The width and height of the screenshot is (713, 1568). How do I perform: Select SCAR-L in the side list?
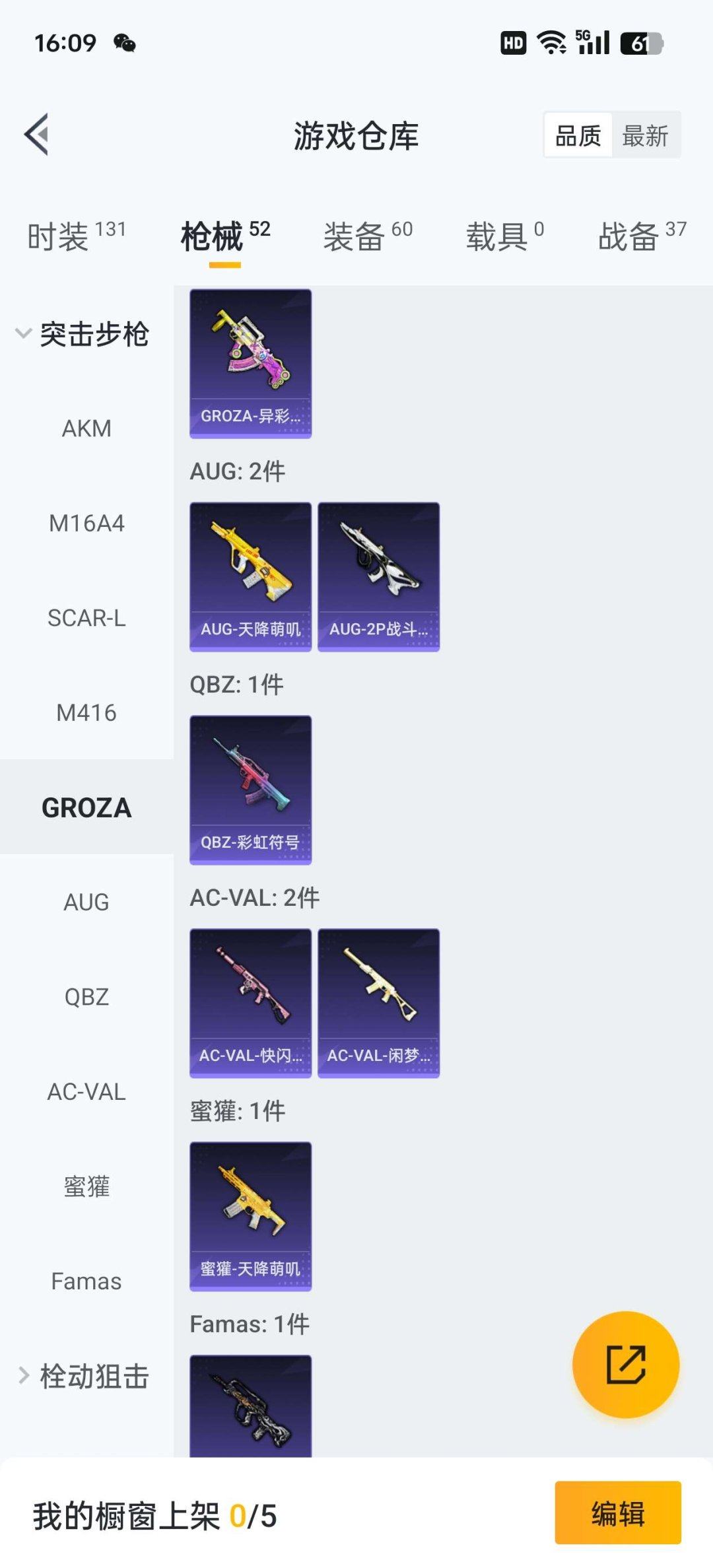86,618
